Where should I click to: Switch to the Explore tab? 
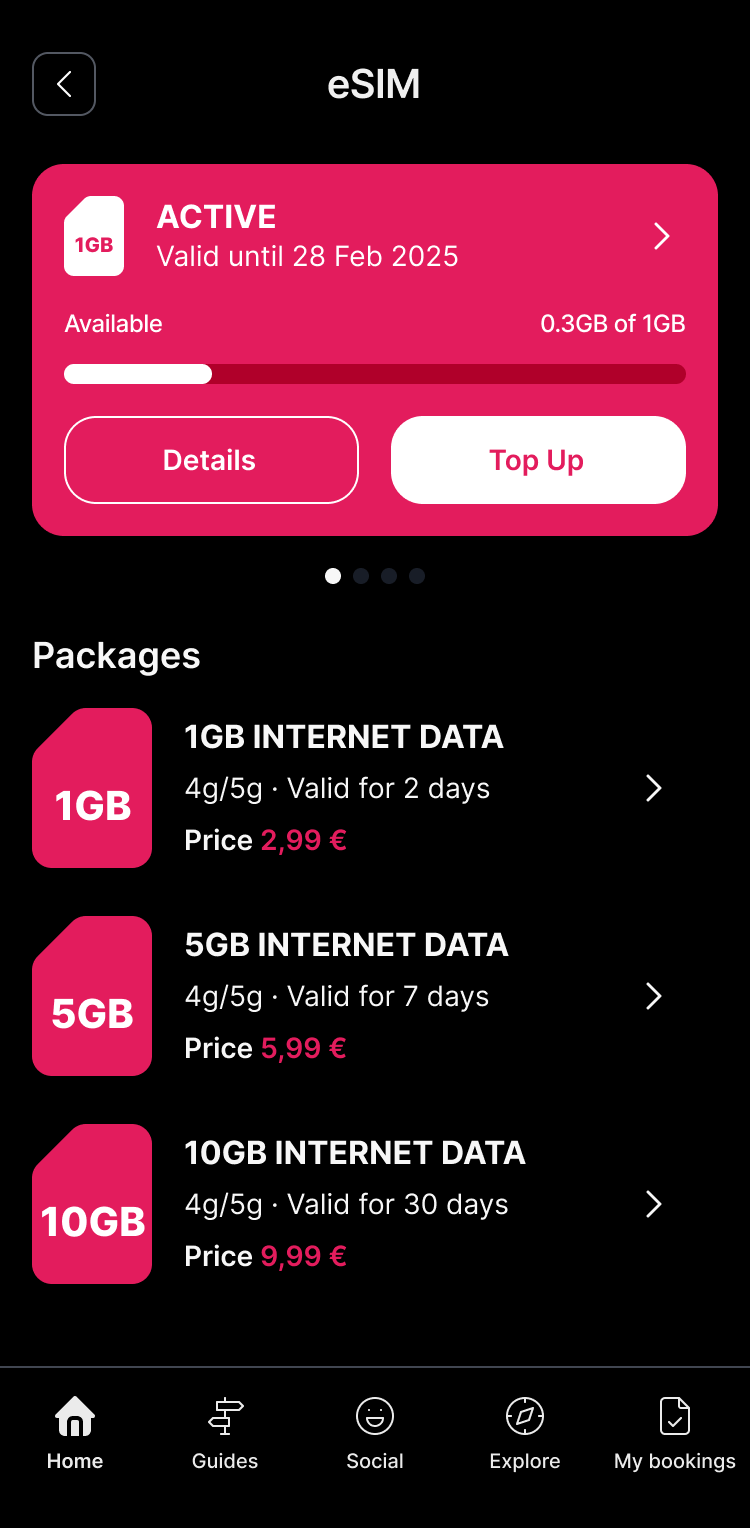coord(525,1433)
